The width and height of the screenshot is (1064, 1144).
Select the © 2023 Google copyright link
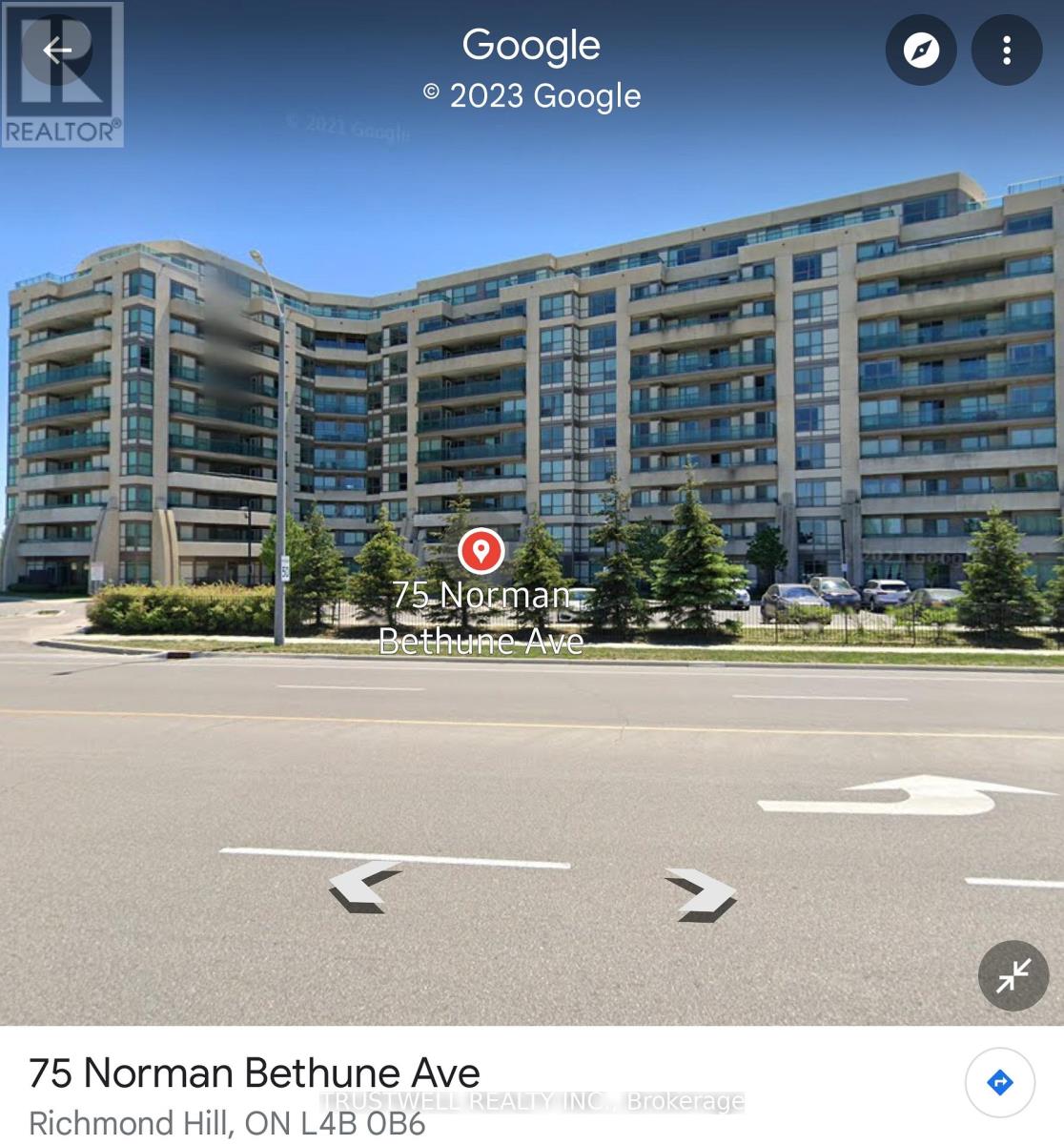point(531,94)
